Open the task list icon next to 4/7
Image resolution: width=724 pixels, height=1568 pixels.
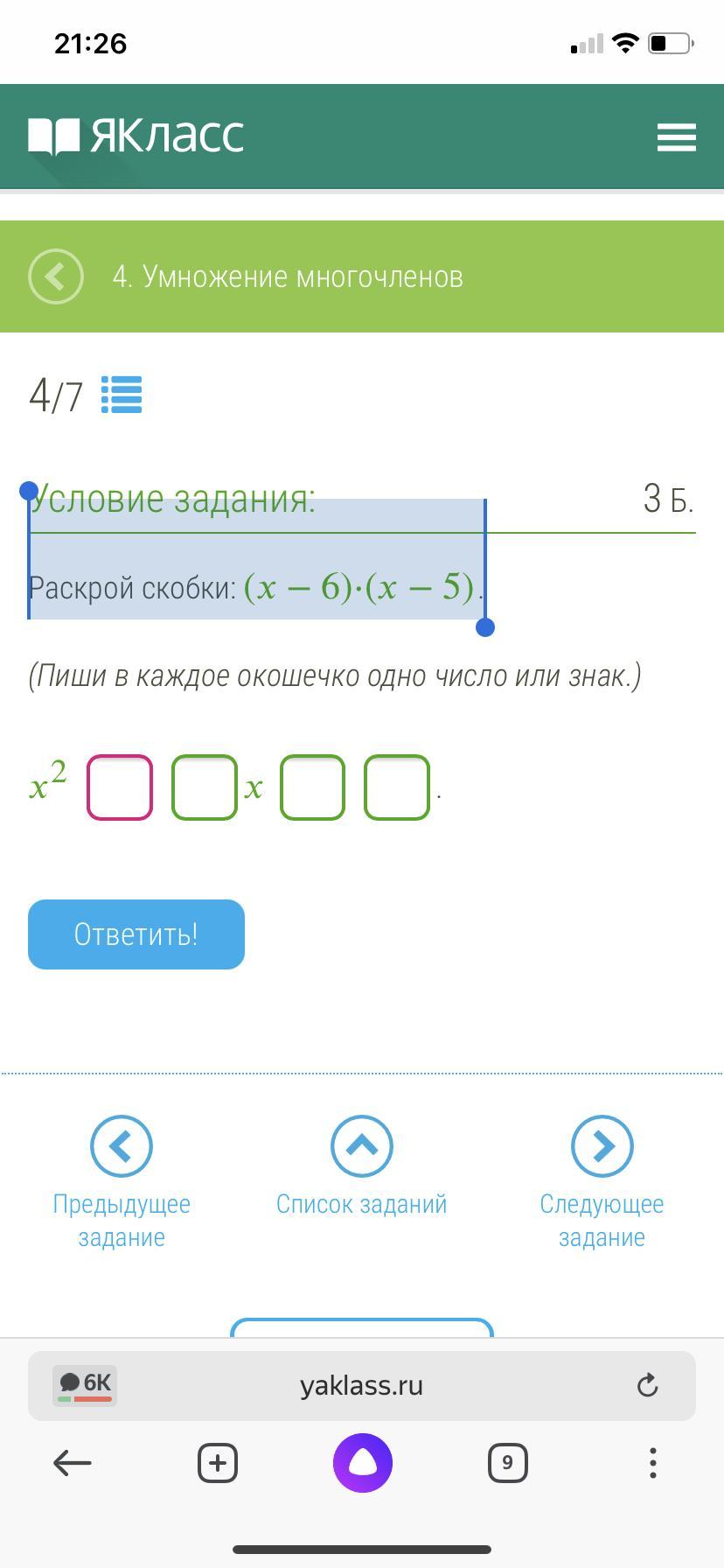click(122, 395)
